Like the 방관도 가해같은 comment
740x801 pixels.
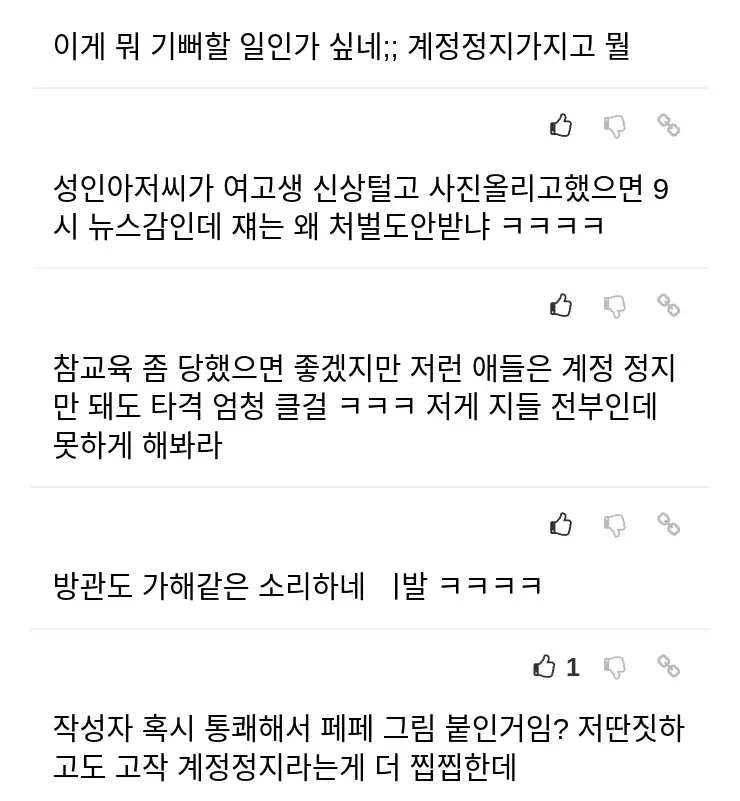(x=561, y=523)
